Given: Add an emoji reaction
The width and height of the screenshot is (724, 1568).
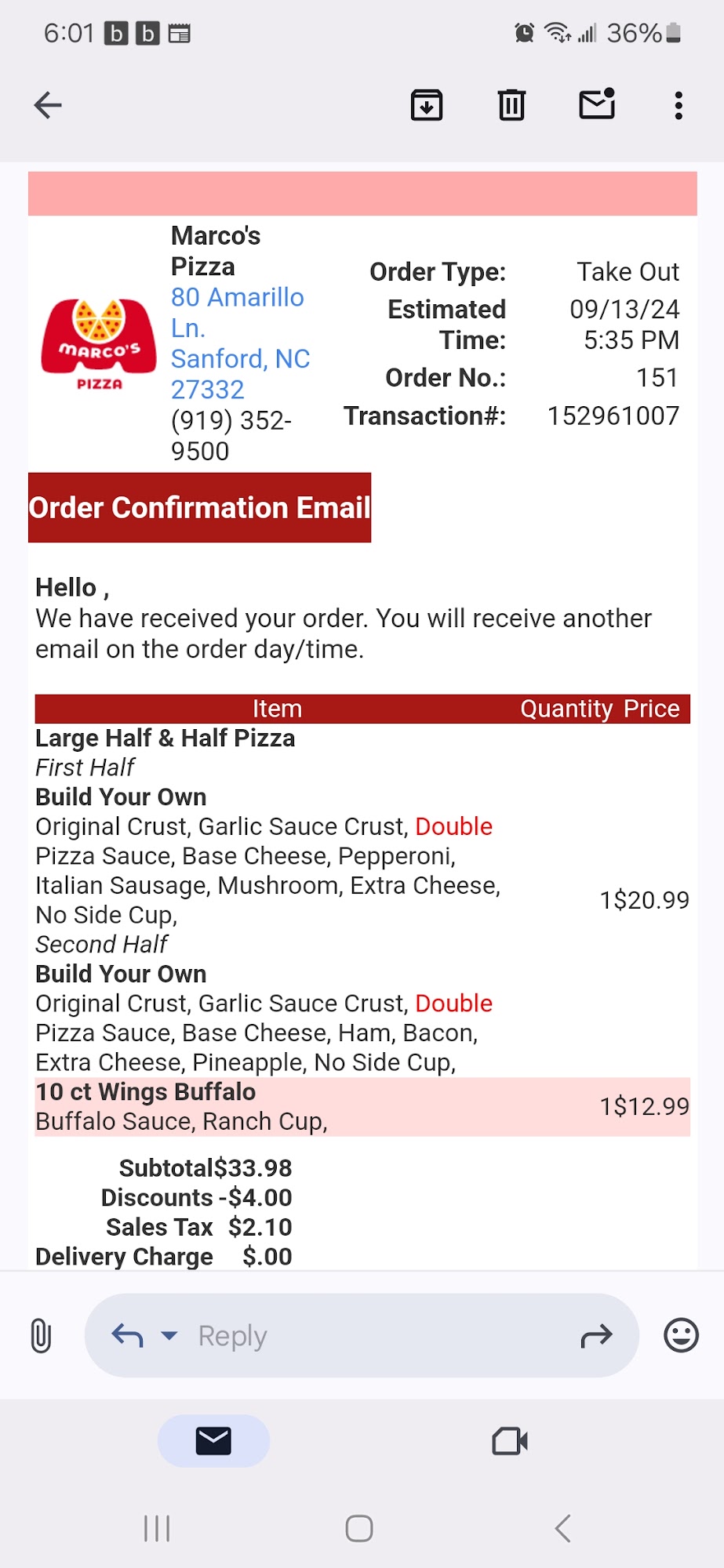Looking at the screenshot, I should [681, 1335].
